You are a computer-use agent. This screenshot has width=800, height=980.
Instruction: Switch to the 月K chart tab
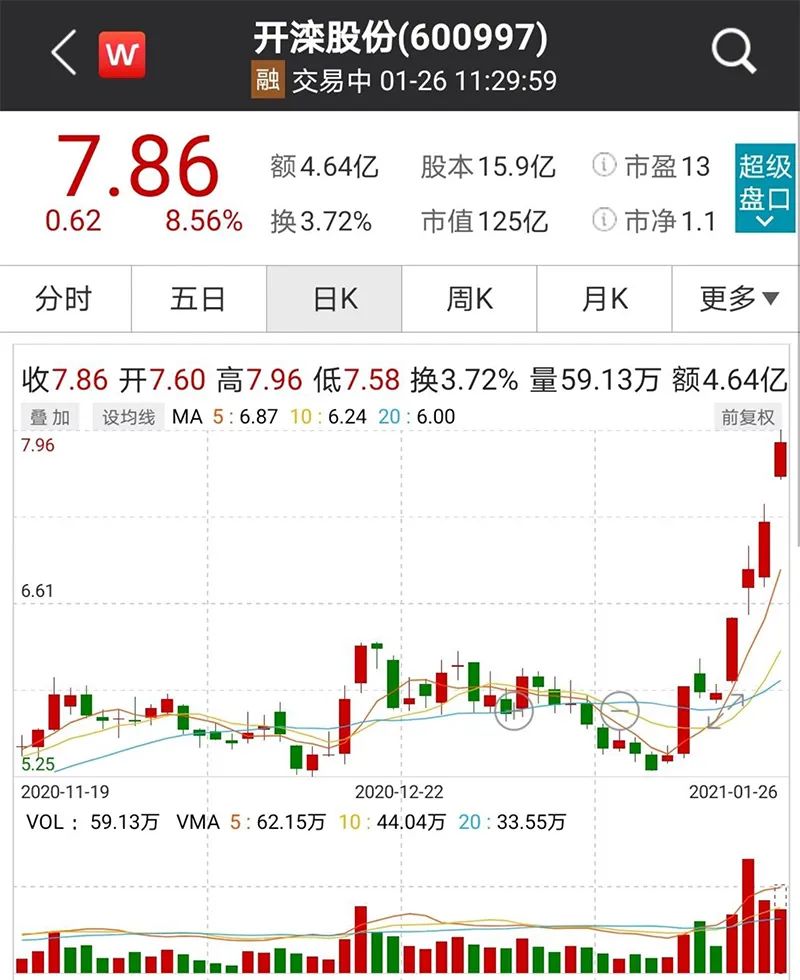[604, 299]
